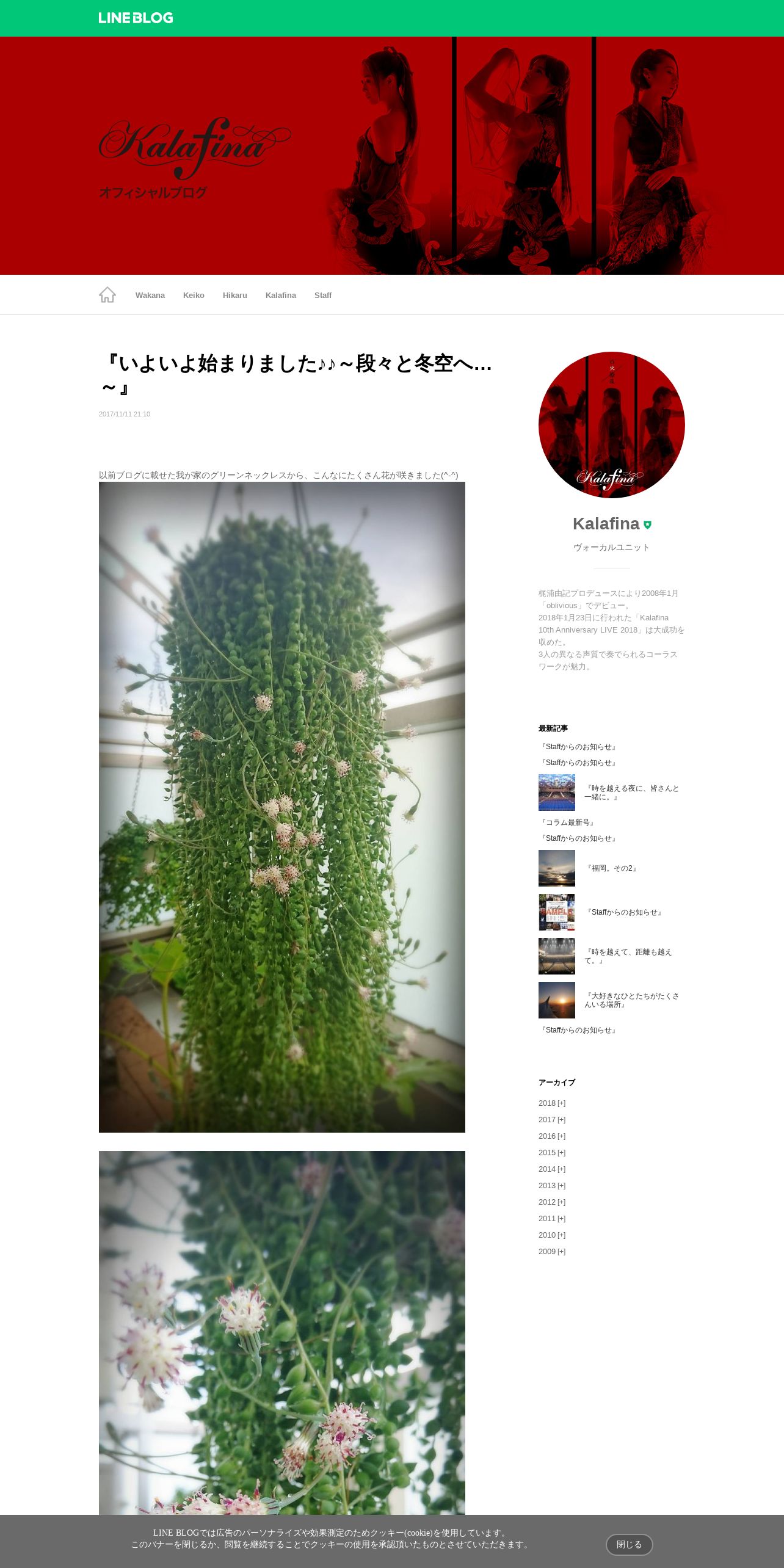Go to the blog home icon
Image resolution: width=784 pixels, height=1568 pixels.
point(107,295)
